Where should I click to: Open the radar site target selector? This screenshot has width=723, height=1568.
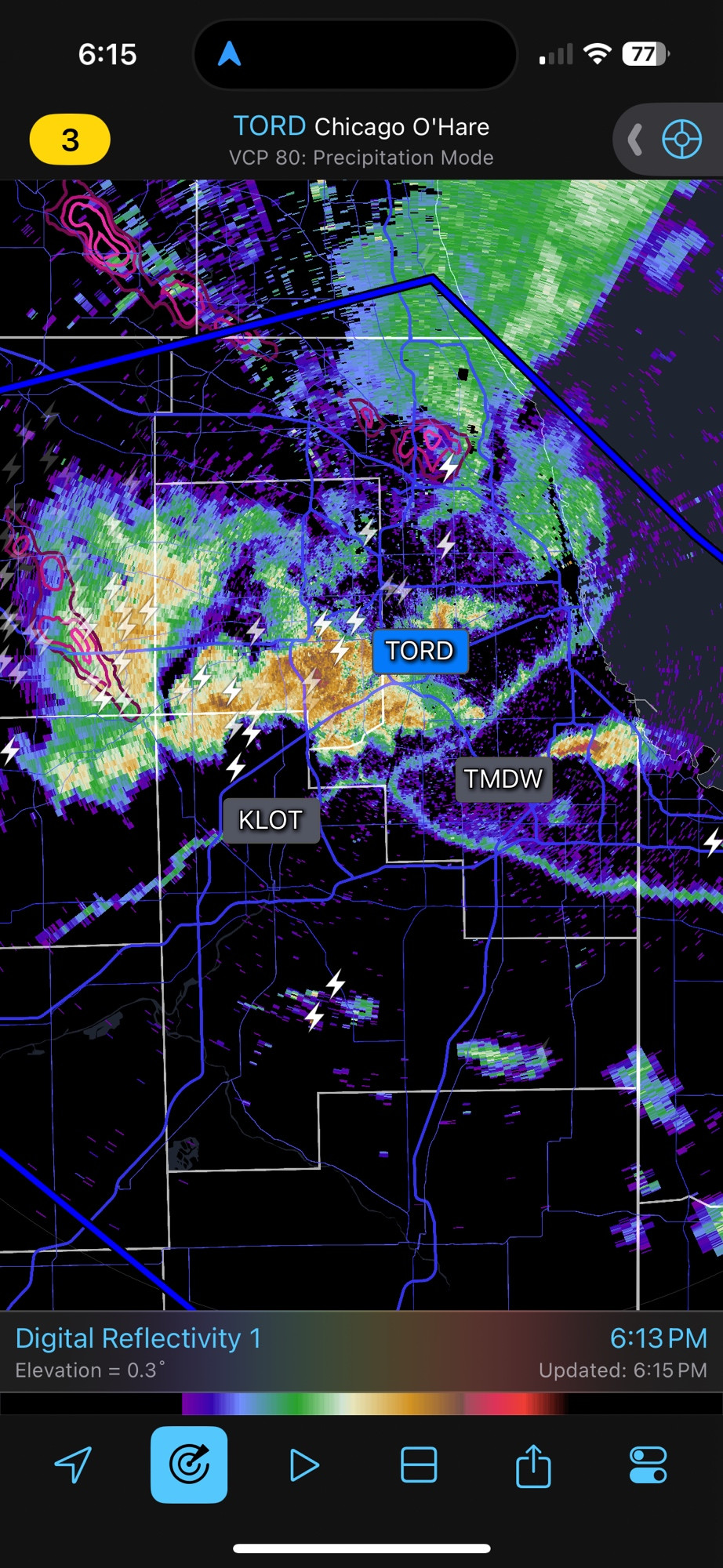click(x=681, y=140)
